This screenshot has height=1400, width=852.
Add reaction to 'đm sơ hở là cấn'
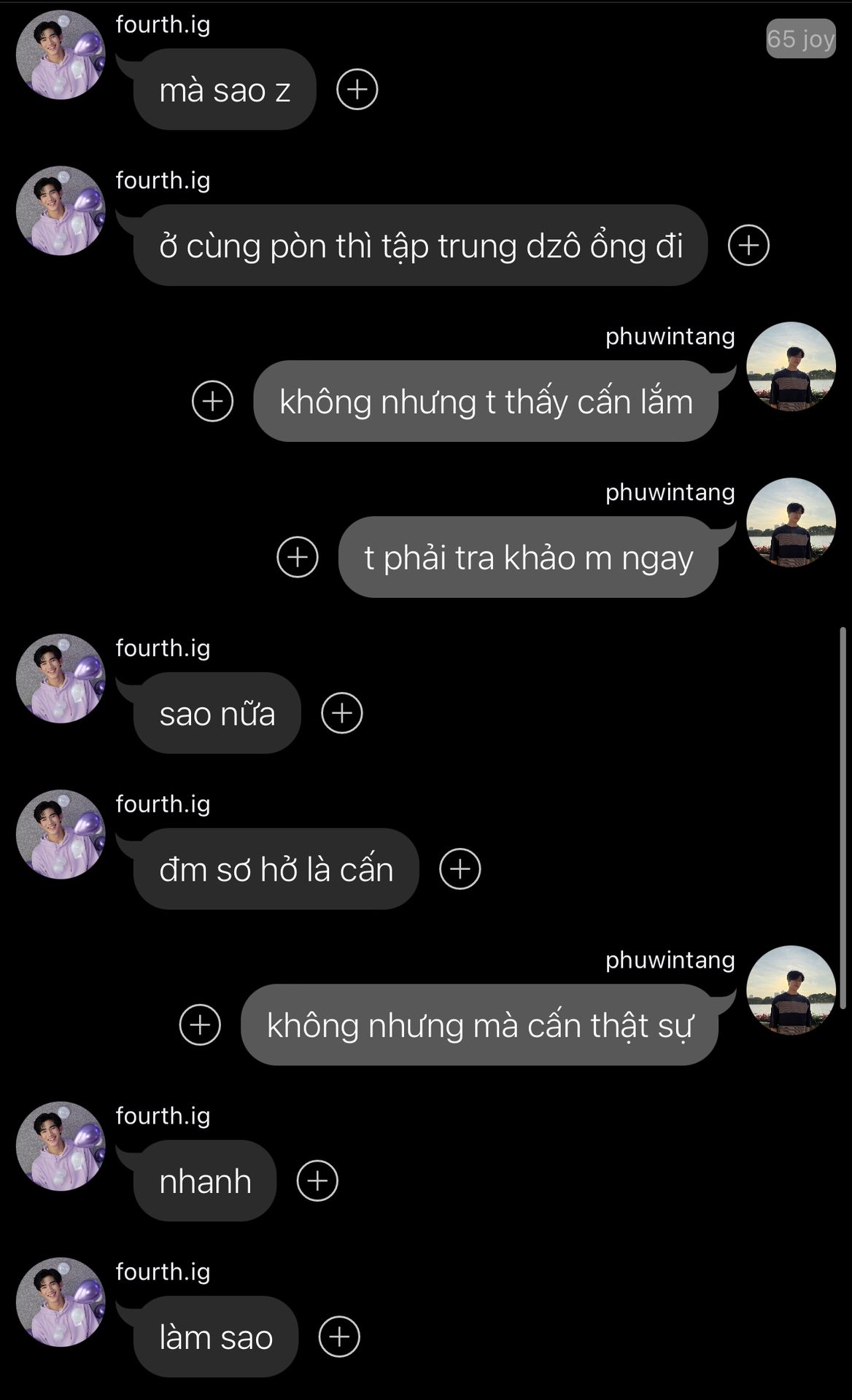point(460,869)
